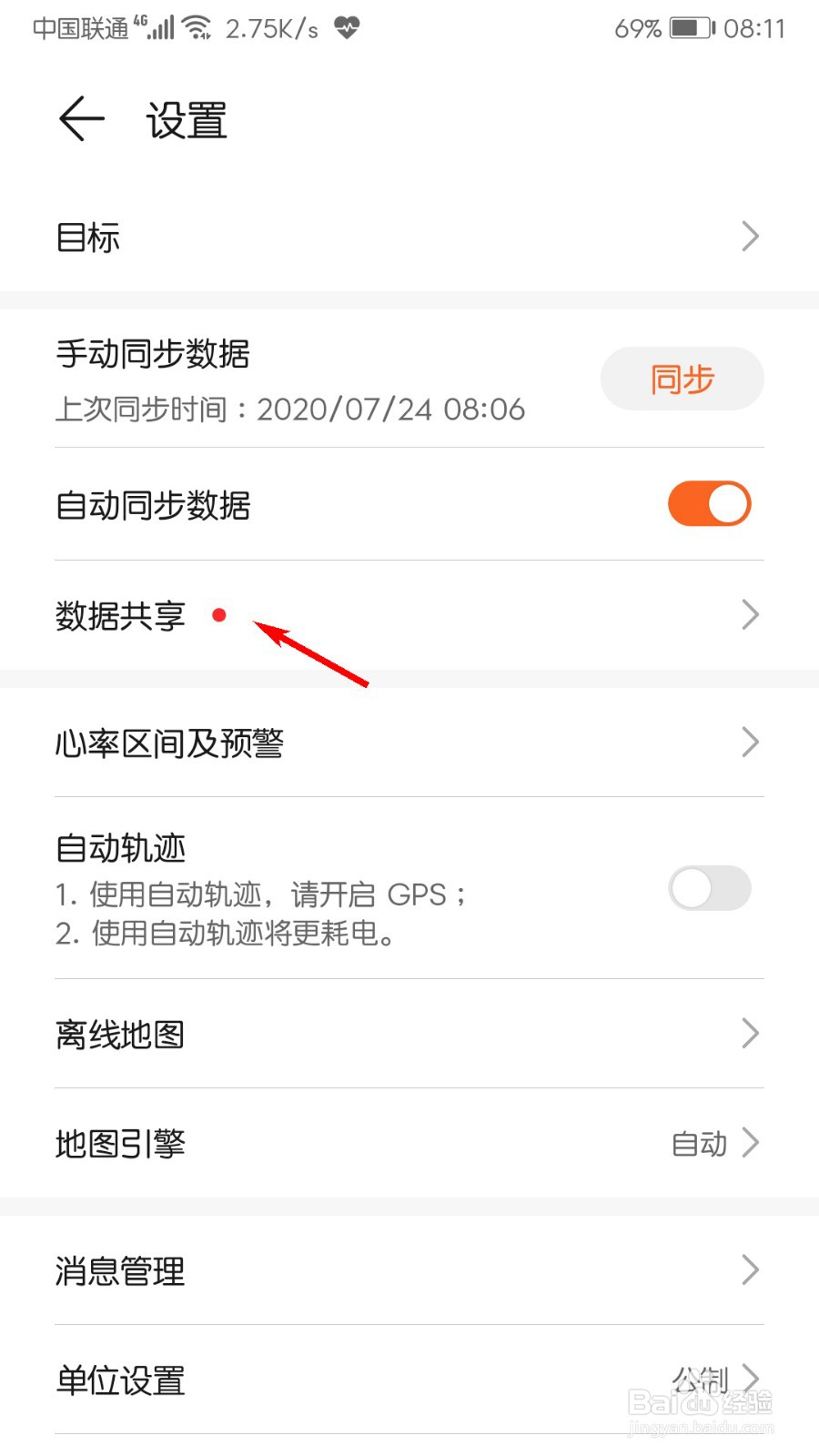Click the red dot next to 数据共享
This screenshot has width=819, height=1456.
point(219,616)
